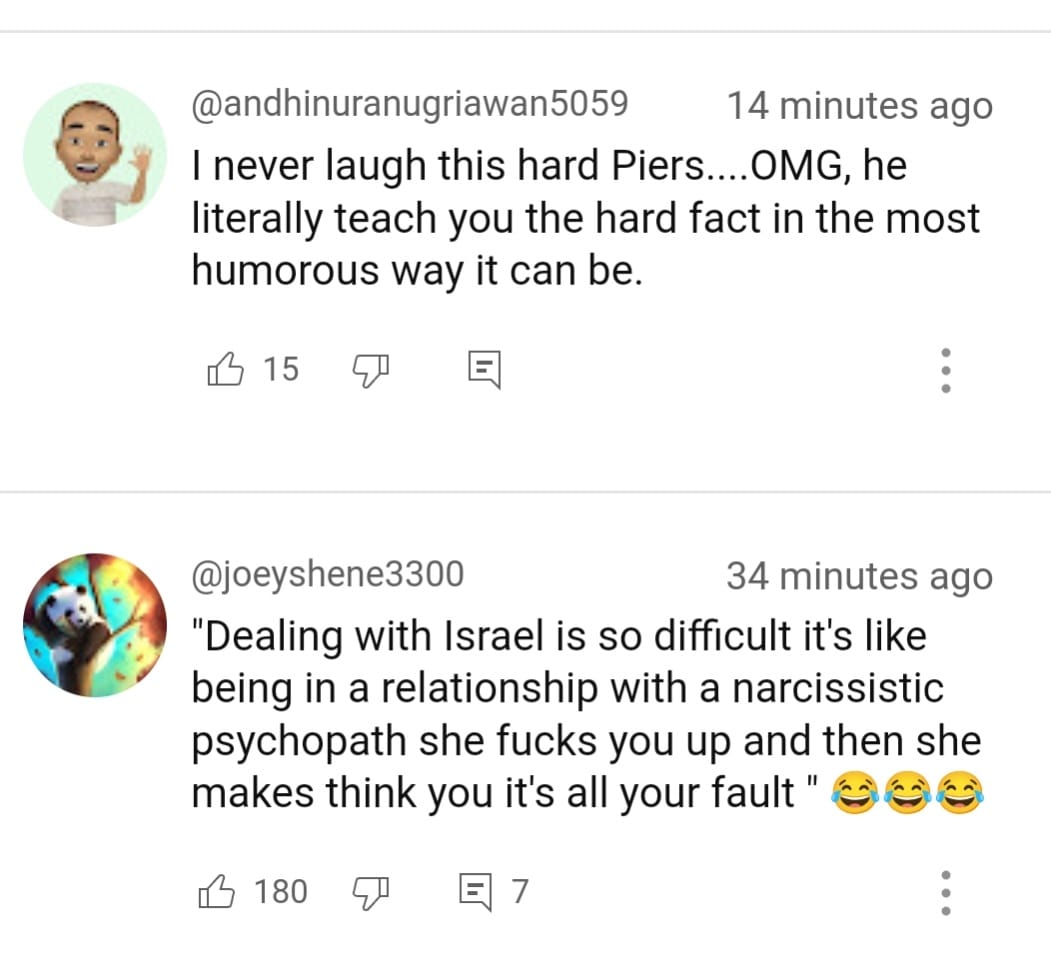Visit the @andhinuranugriawan5059 channel username
Viewport: 1051px width, 962px height.
[410, 104]
